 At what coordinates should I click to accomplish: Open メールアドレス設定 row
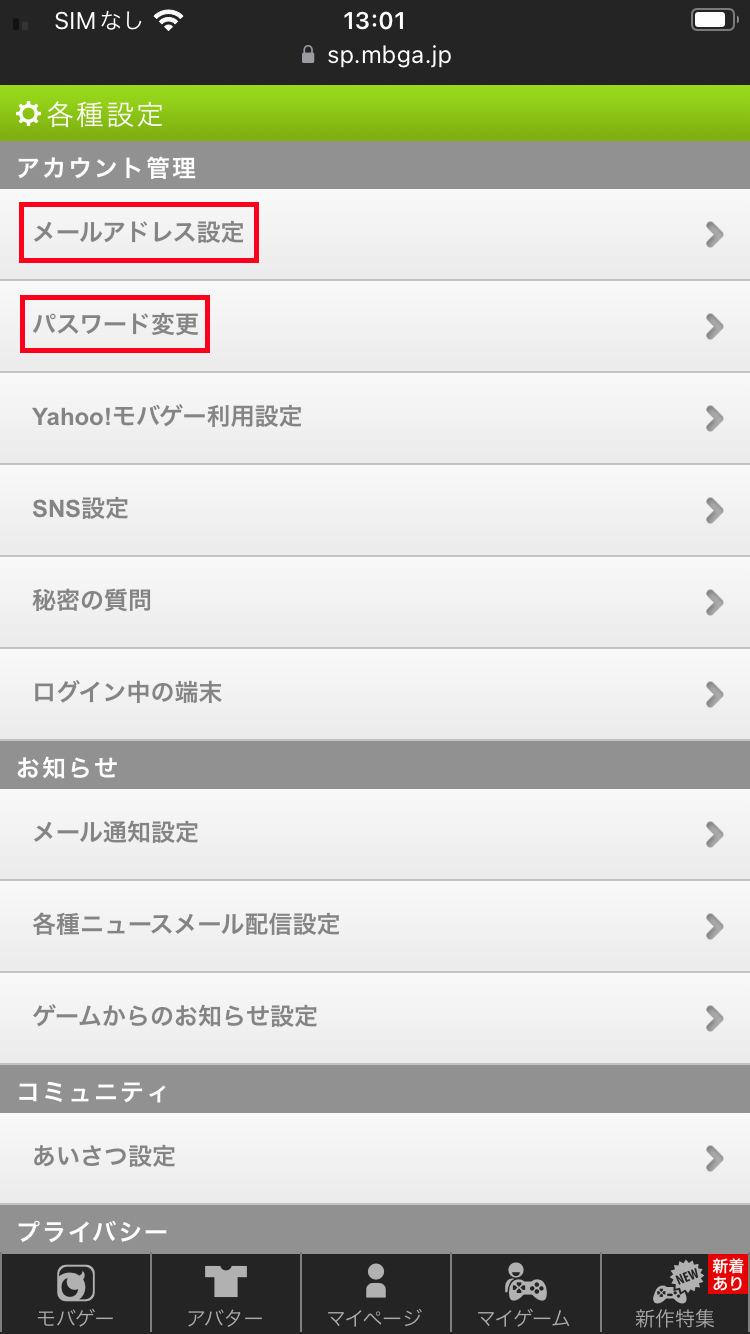[375, 234]
